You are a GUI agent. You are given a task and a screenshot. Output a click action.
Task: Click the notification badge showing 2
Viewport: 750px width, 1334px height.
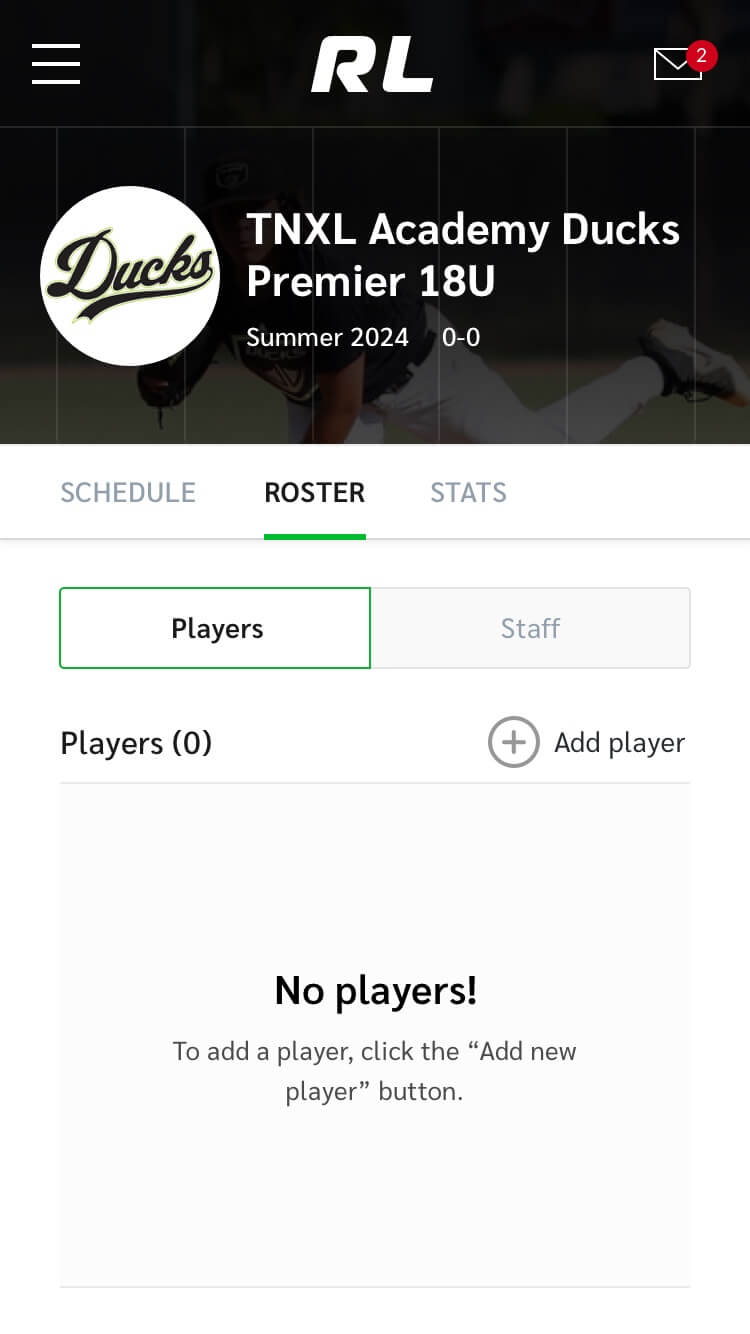(x=702, y=57)
